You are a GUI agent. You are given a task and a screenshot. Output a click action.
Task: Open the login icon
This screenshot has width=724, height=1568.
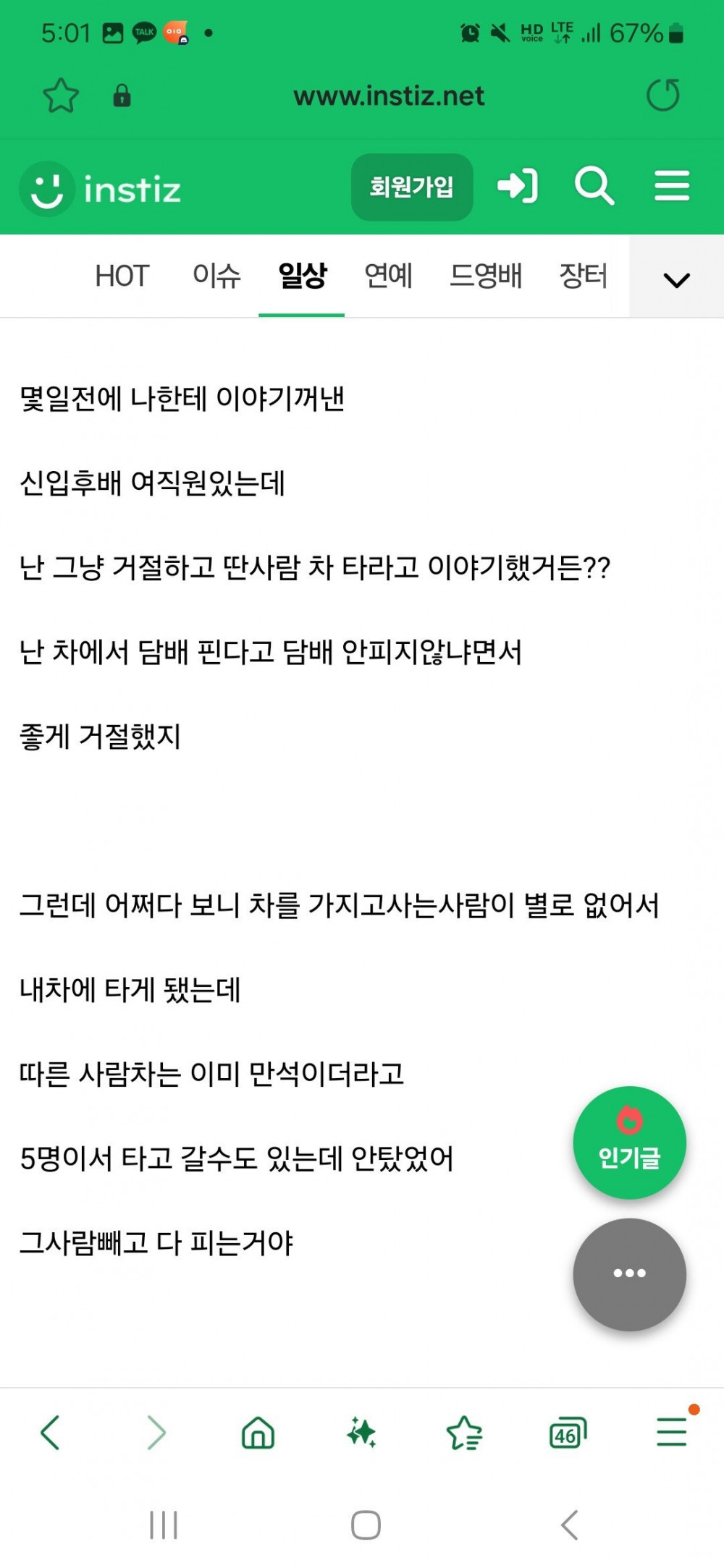pos(518,187)
